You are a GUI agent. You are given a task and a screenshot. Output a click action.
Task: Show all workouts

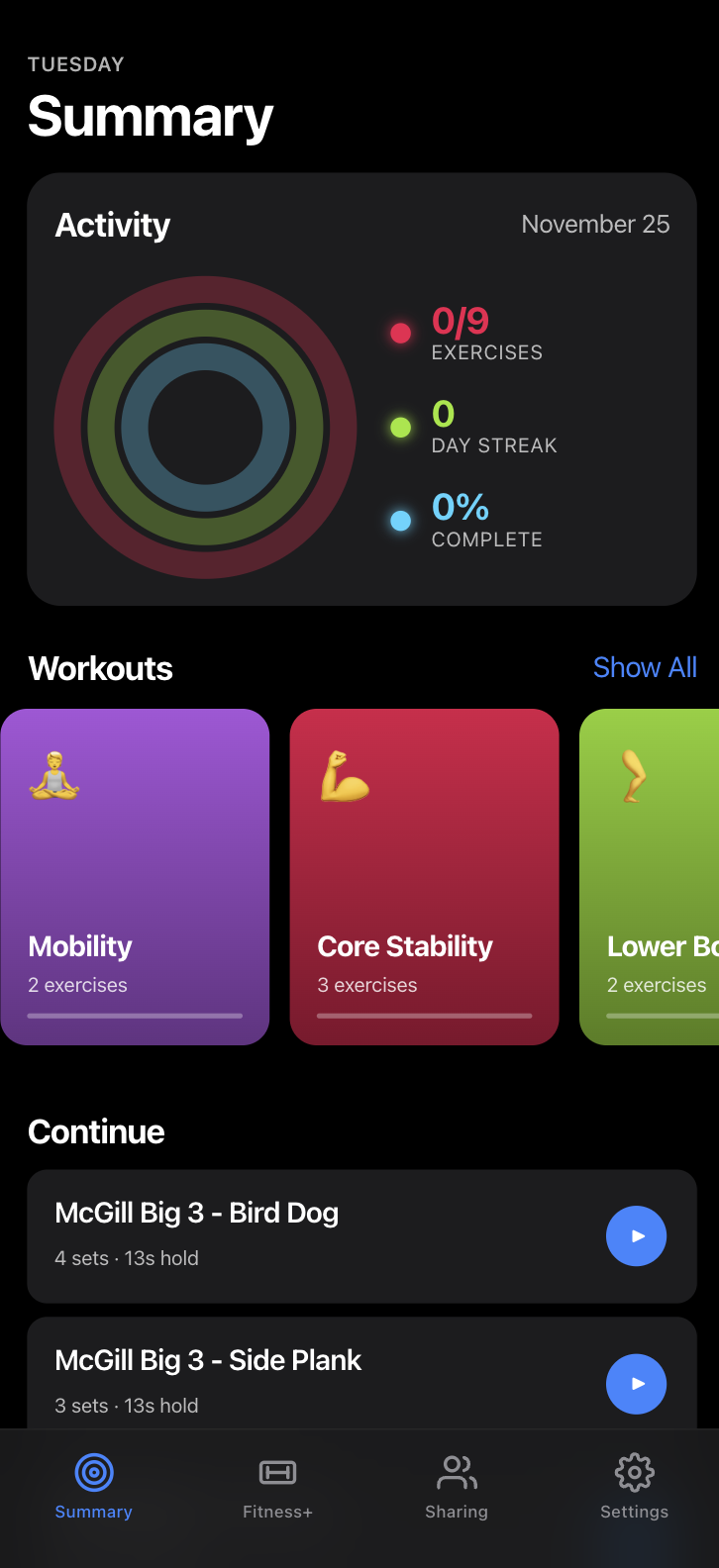point(645,667)
